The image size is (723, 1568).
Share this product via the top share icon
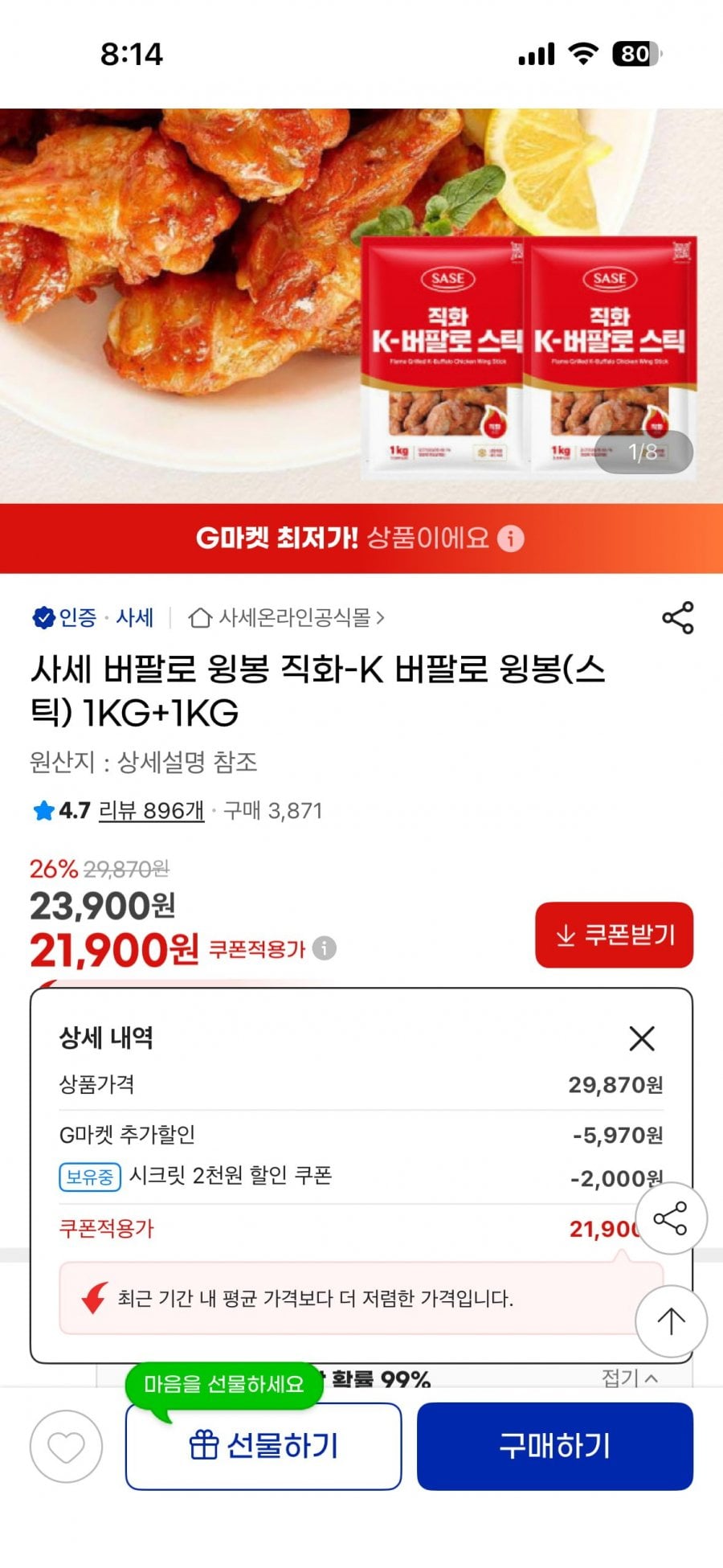[677, 617]
